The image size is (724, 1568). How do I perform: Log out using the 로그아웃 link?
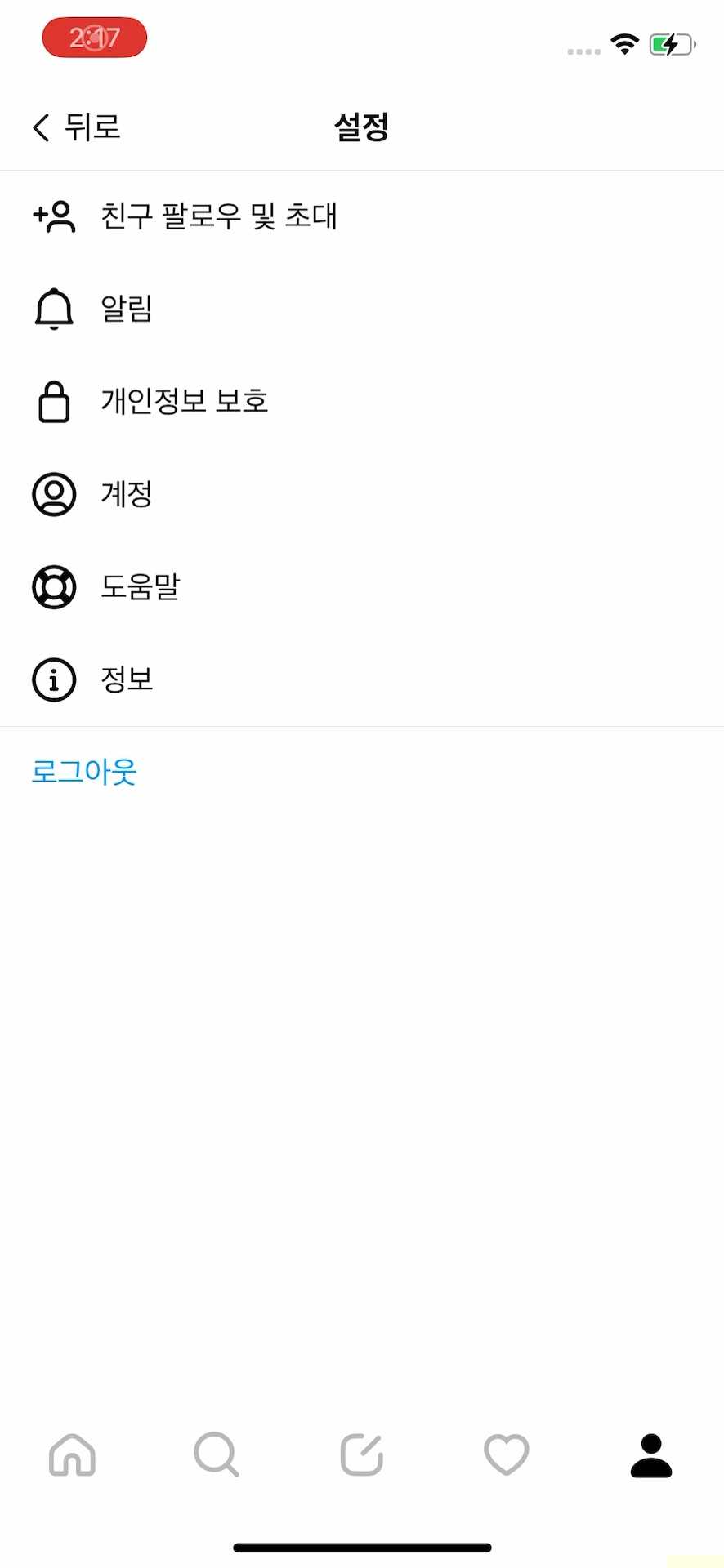click(x=83, y=772)
